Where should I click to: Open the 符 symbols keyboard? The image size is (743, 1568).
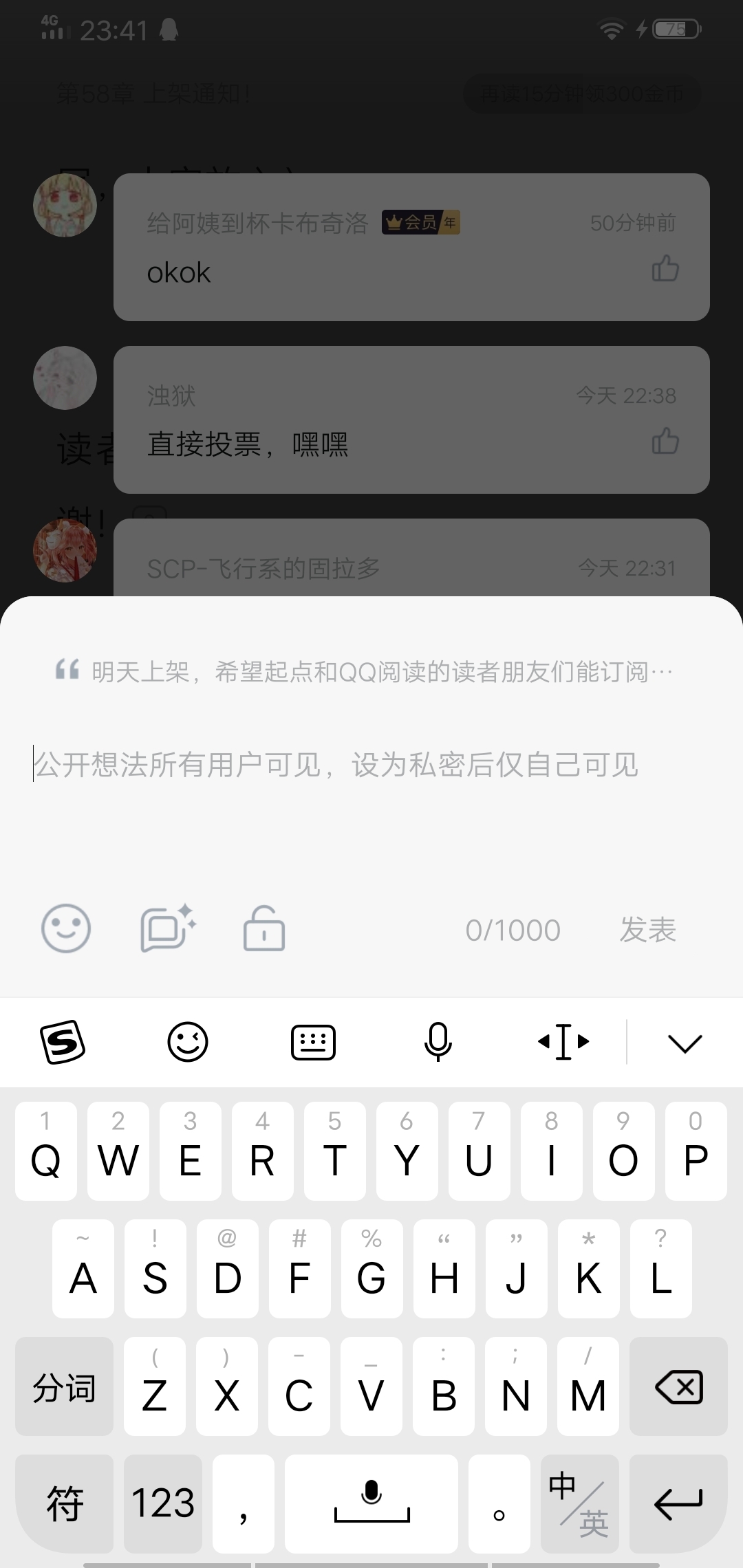(64, 1504)
